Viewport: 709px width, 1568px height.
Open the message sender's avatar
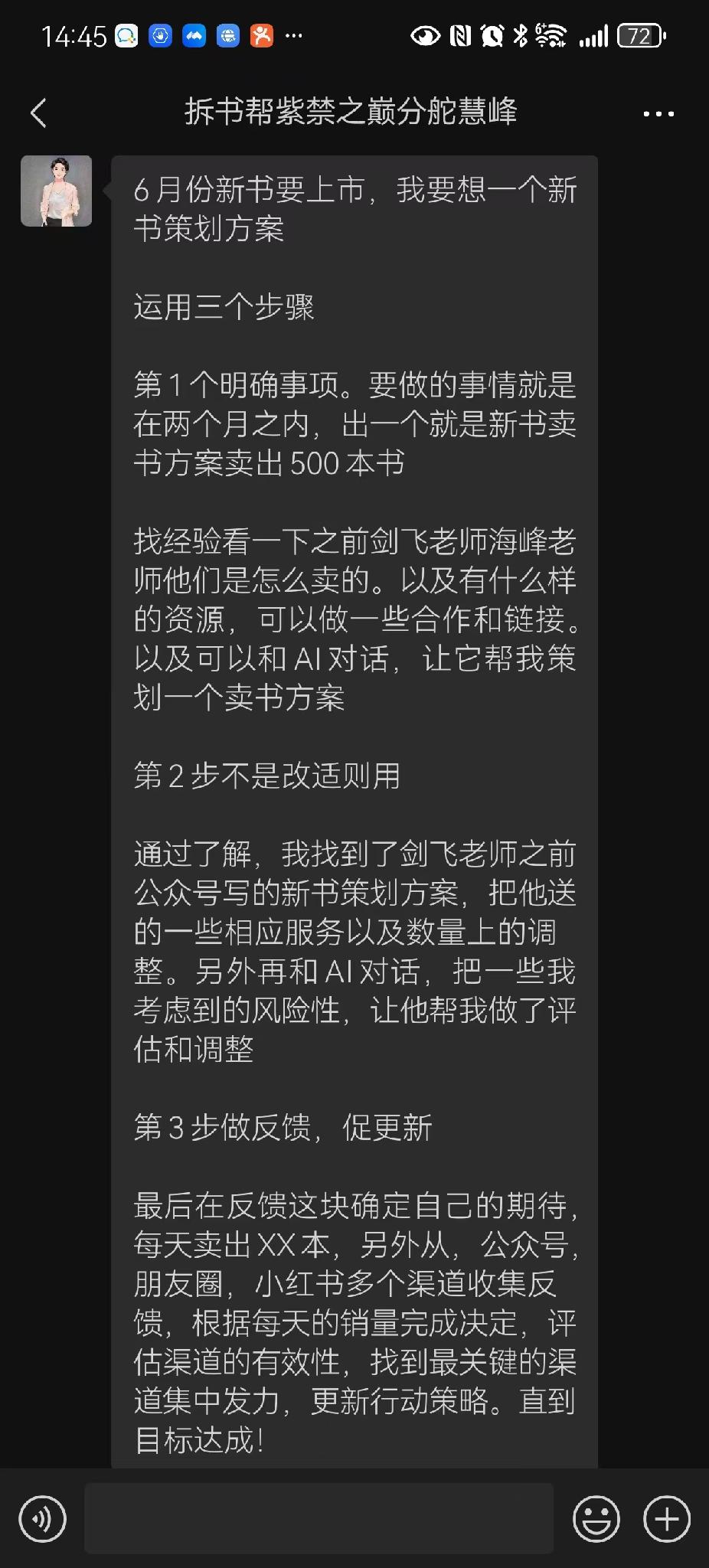57,191
